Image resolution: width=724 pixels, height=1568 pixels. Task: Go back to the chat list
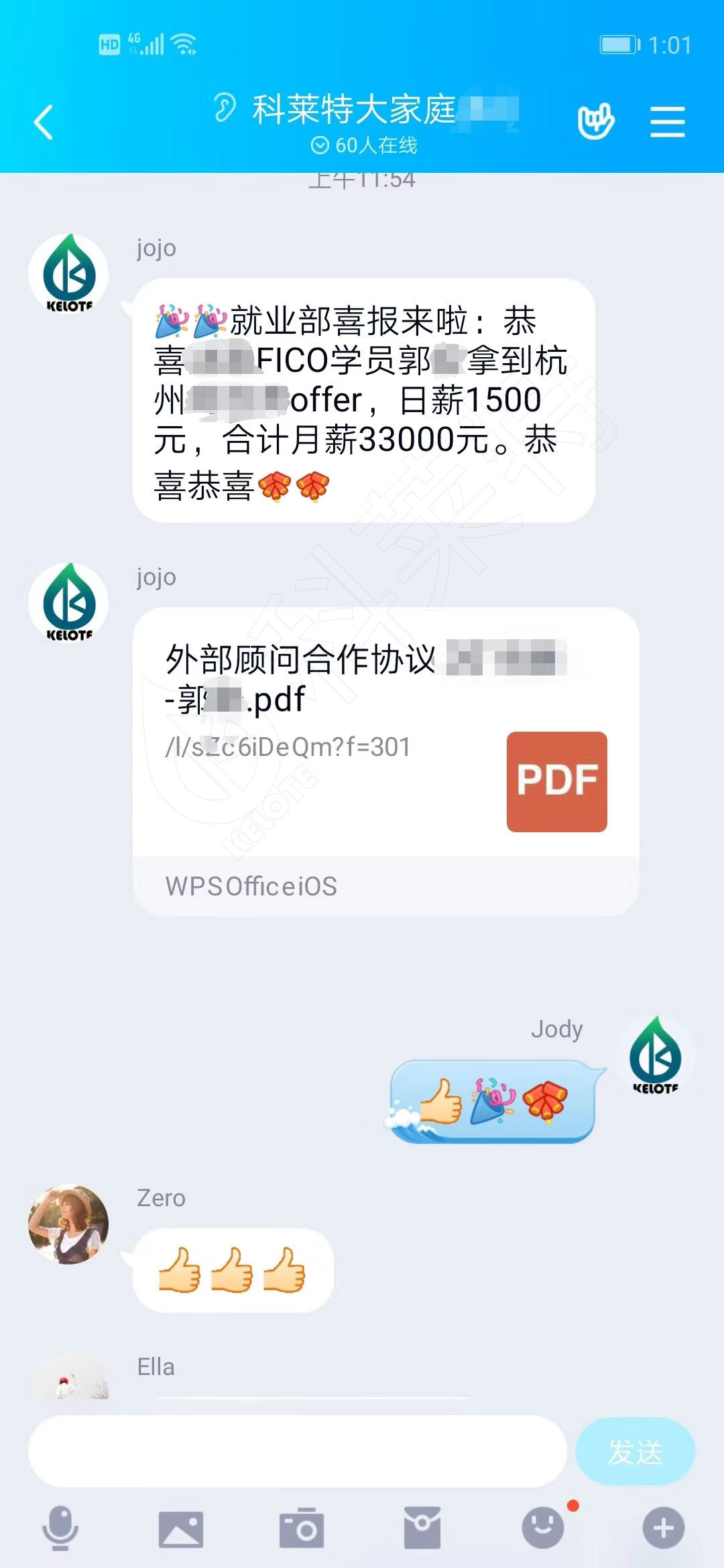pyautogui.click(x=44, y=122)
